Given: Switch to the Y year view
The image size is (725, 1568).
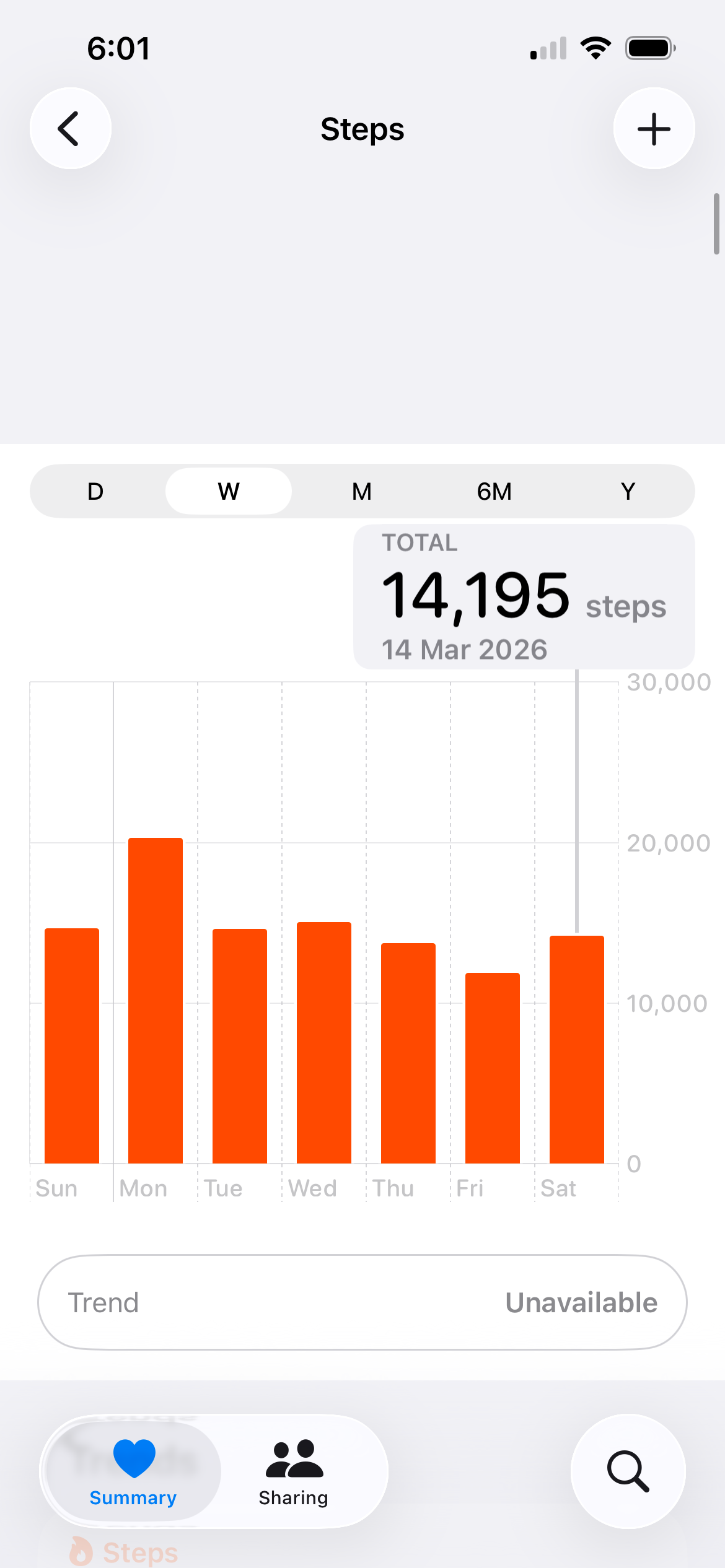Looking at the screenshot, I should [628, 491].
